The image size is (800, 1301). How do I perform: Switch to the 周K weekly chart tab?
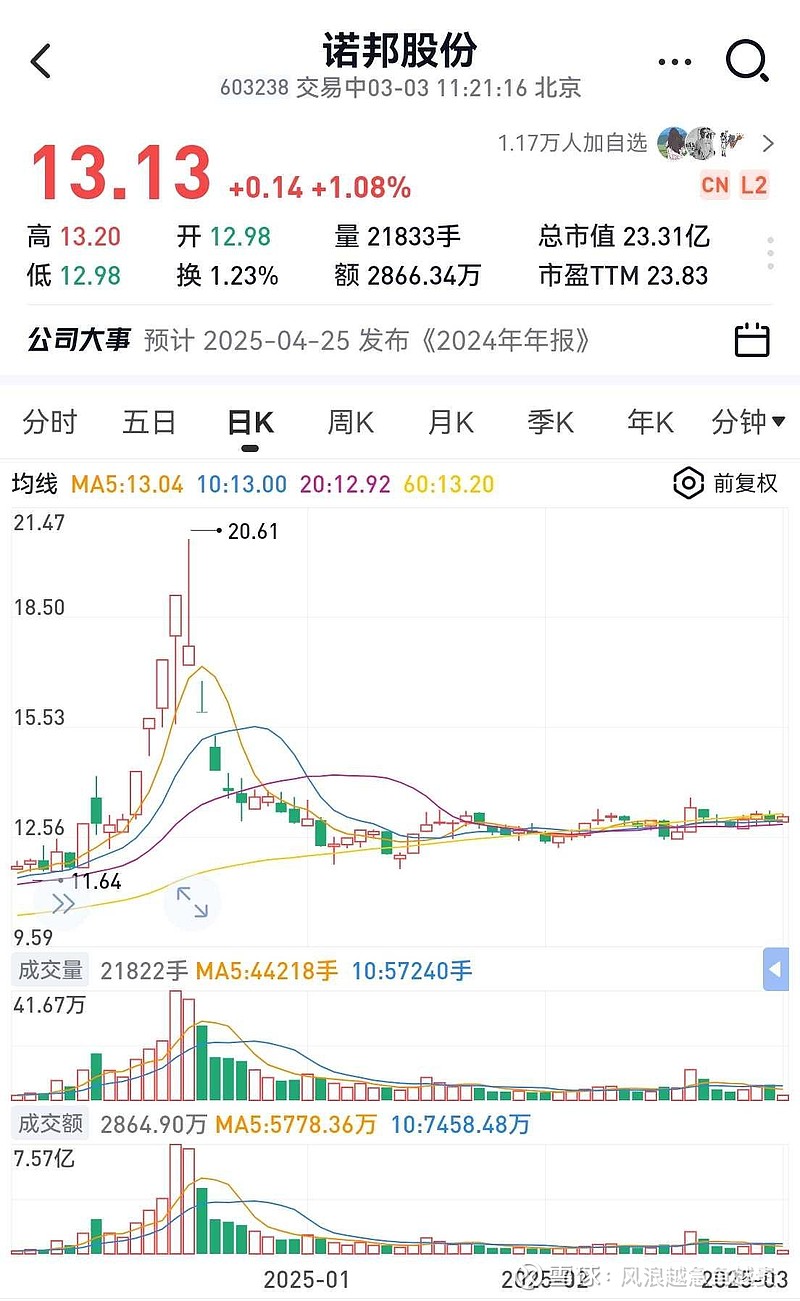tap(349, 422)
